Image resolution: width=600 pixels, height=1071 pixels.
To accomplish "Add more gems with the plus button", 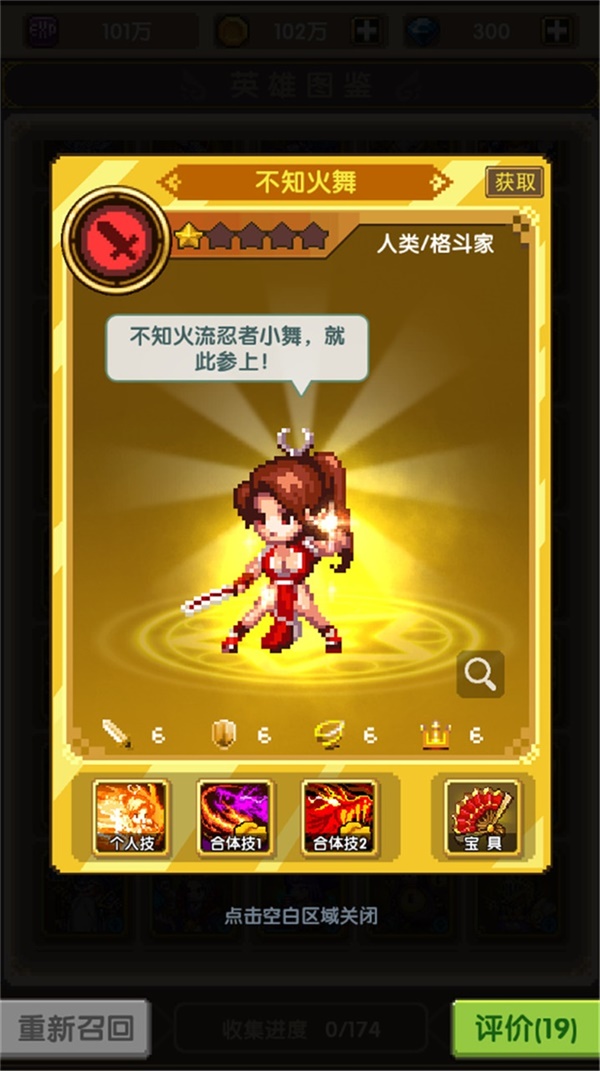I will pyautogui.click(x=555, y=31).
